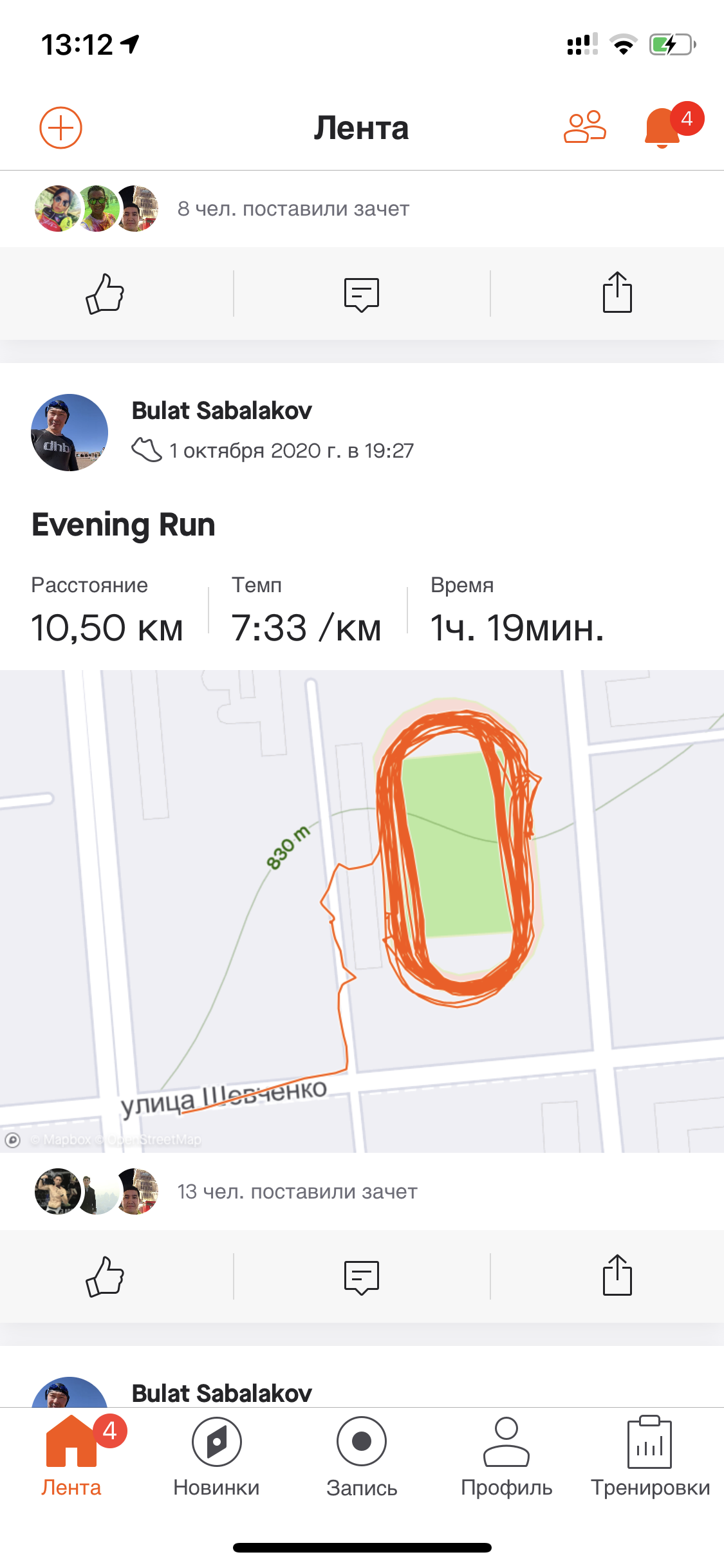Open the Evening Run activity

(x=124, y=525)
